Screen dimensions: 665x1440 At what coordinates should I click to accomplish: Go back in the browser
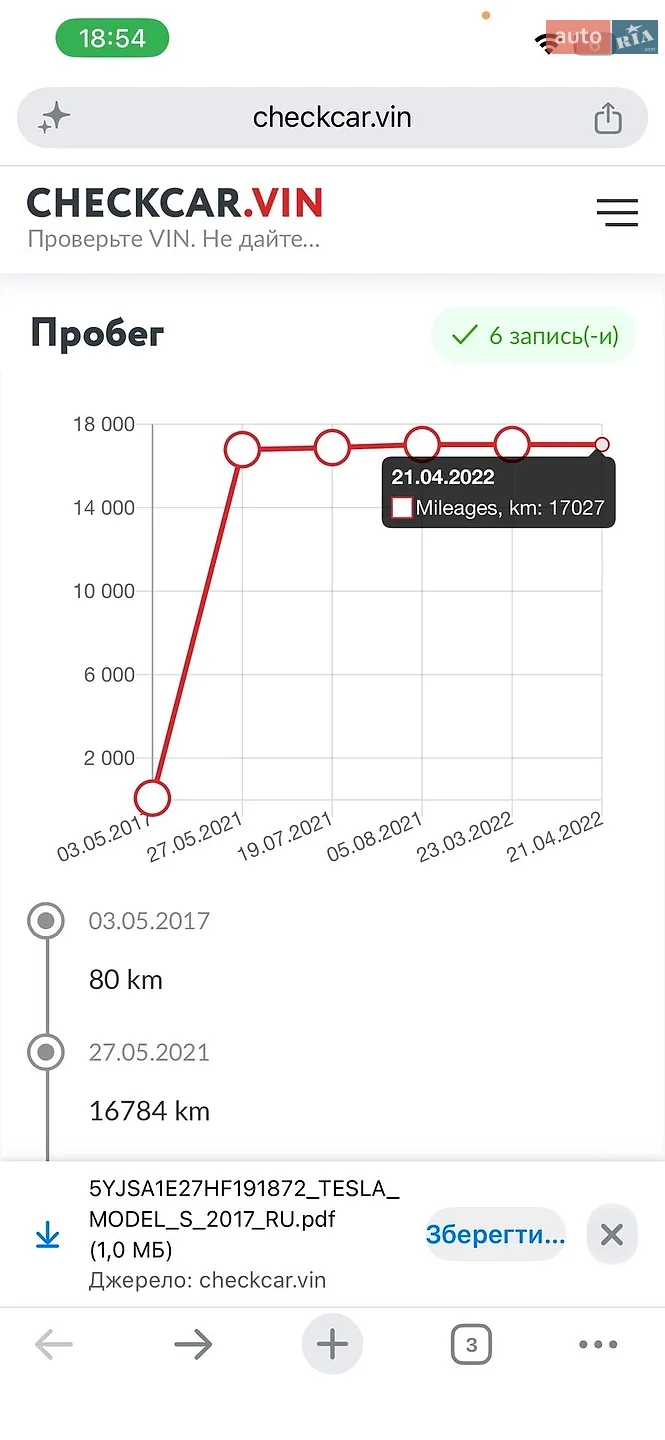(54, 1345)
